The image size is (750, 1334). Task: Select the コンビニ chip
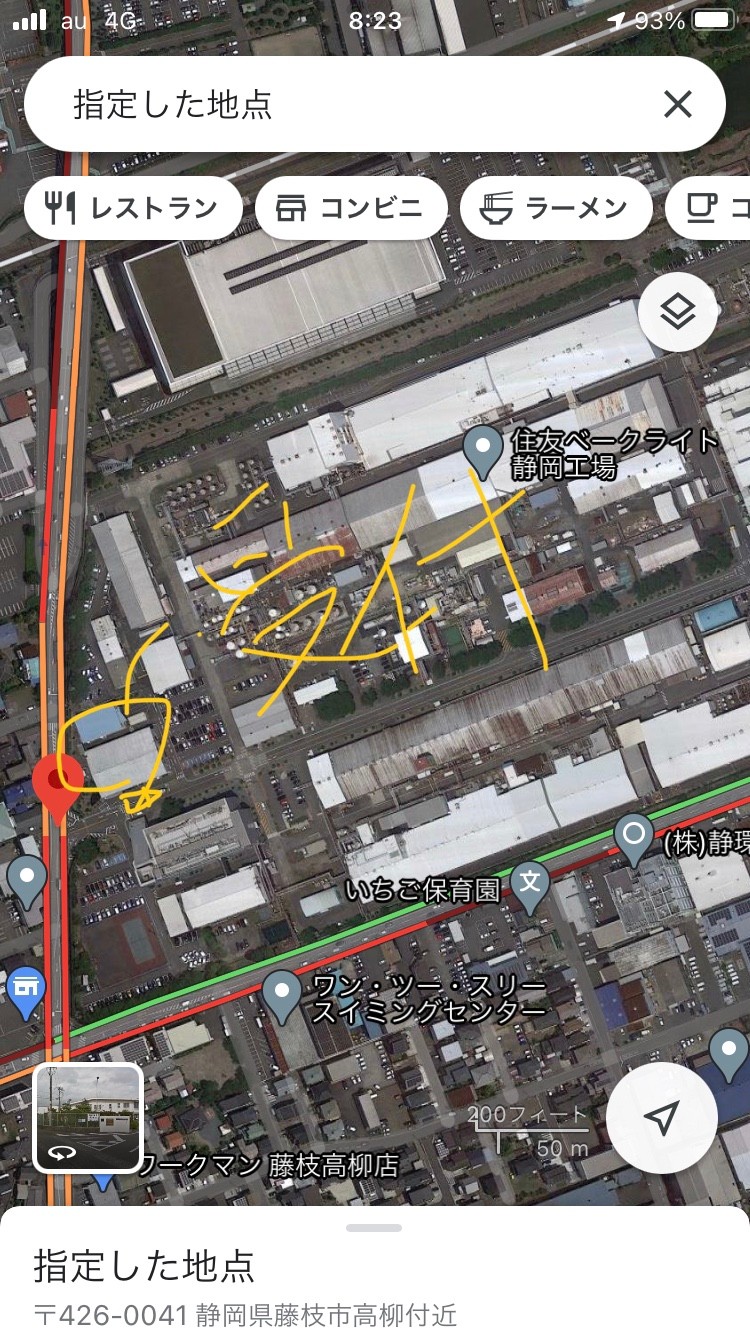[x=350, y=208]
